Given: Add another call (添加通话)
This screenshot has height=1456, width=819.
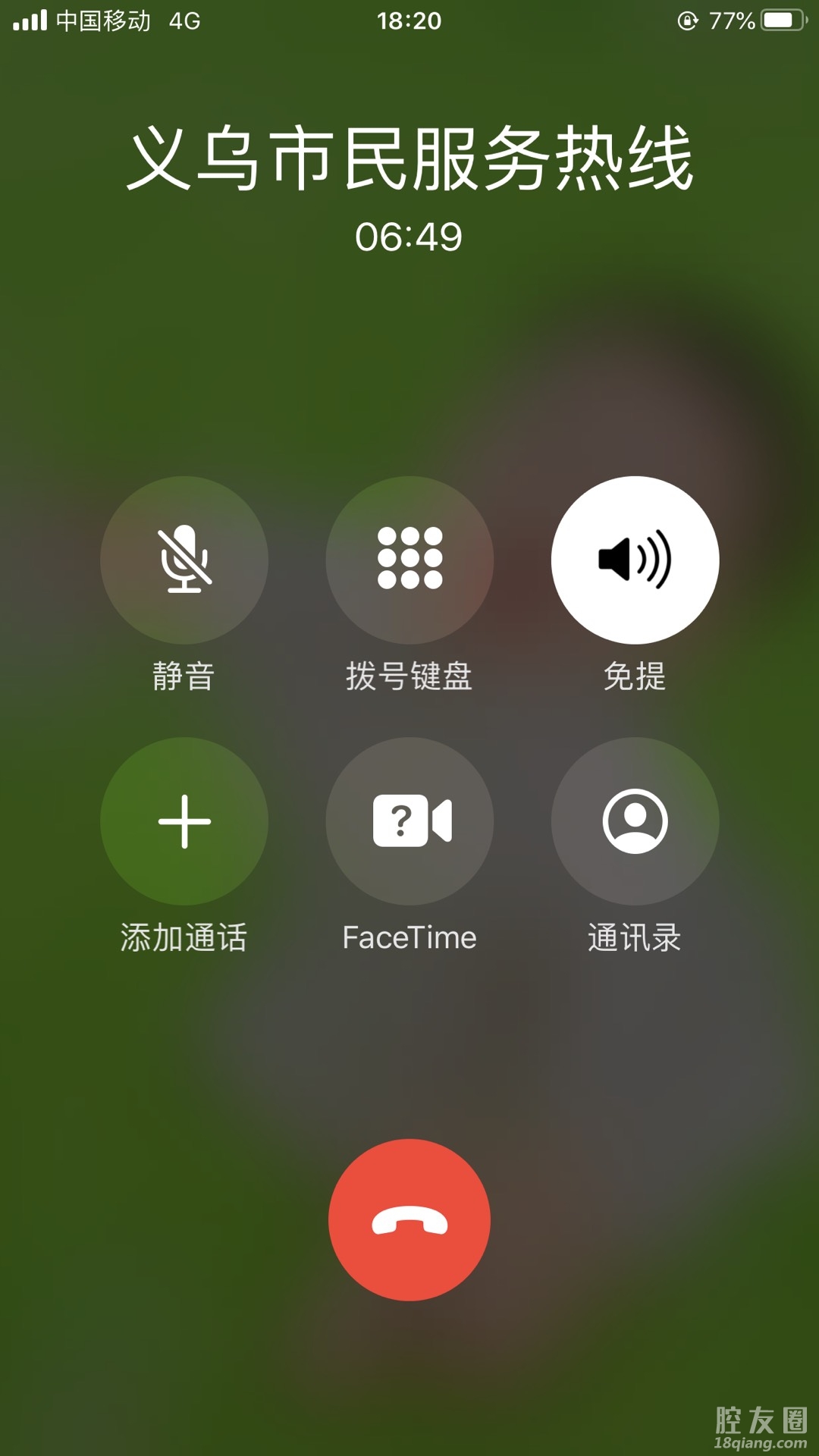Looking at the screenshot, I should click(184, 821).
